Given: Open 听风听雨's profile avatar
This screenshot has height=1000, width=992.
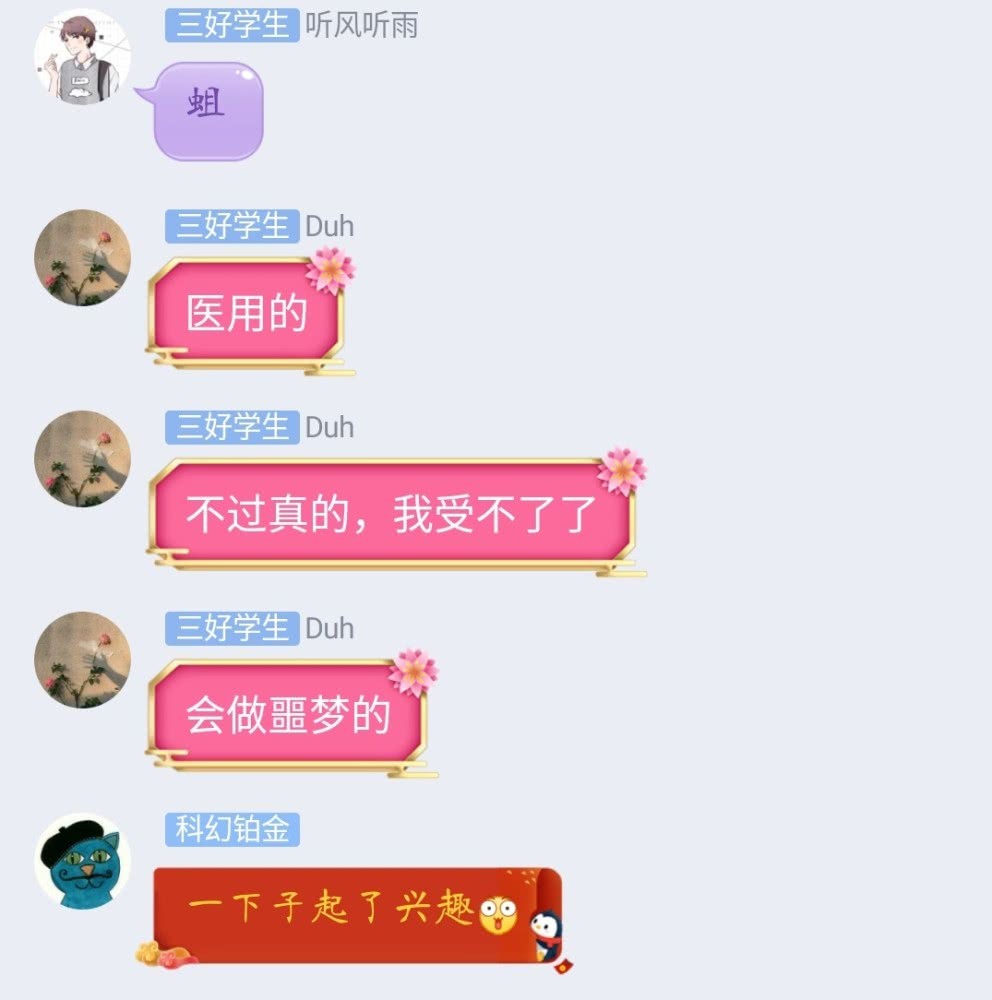Looking at the screenshot, I should coord(82,57).
